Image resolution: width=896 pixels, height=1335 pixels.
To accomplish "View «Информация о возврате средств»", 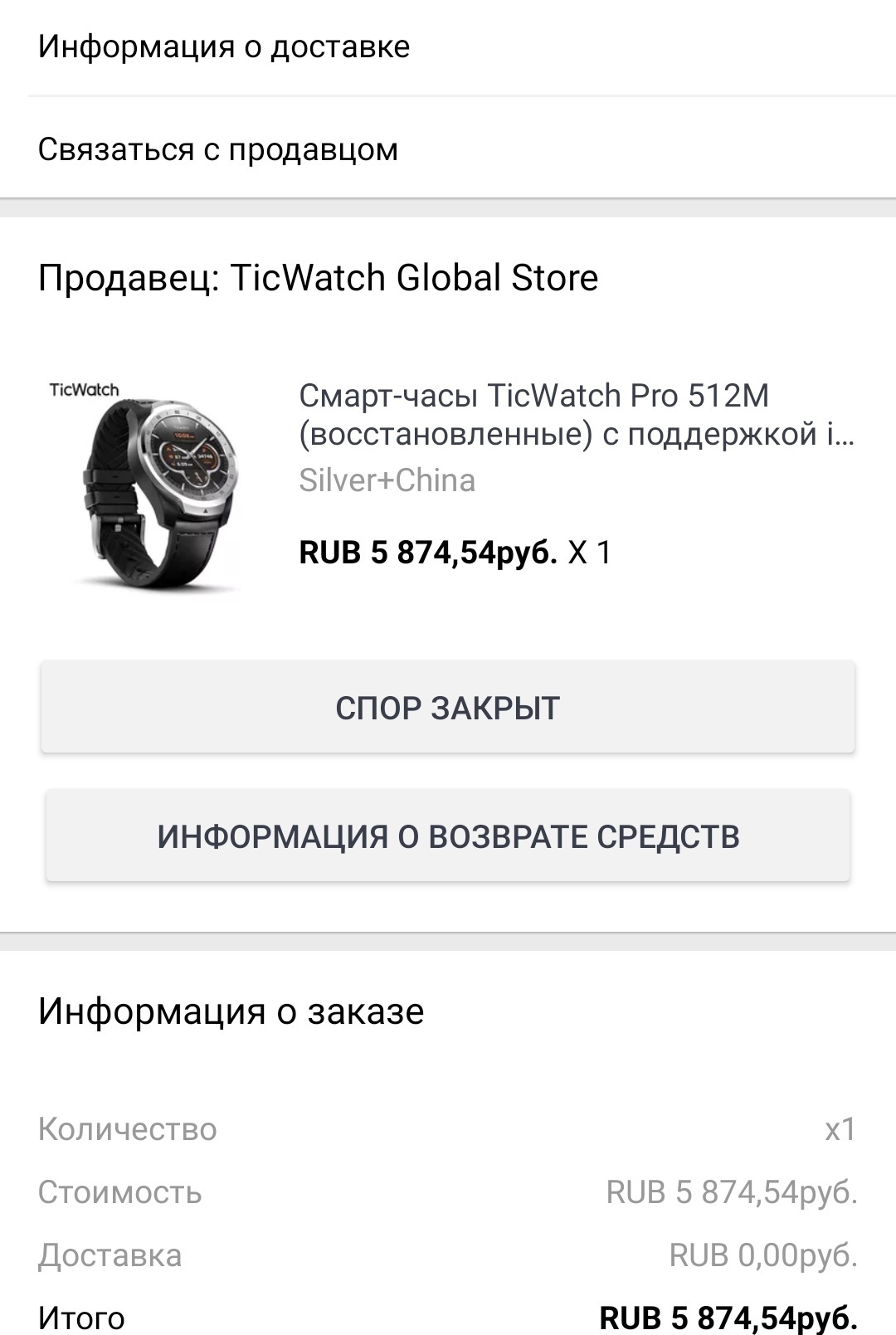I will [448, 836].
